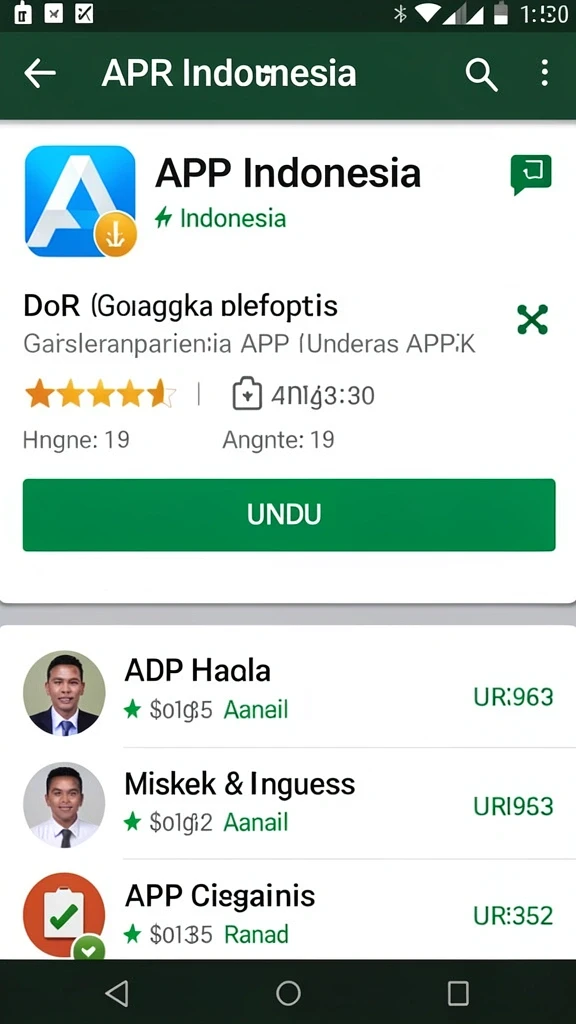Open the Indonesia developer link
The image size is (576, 1024).
pos(220,217)
